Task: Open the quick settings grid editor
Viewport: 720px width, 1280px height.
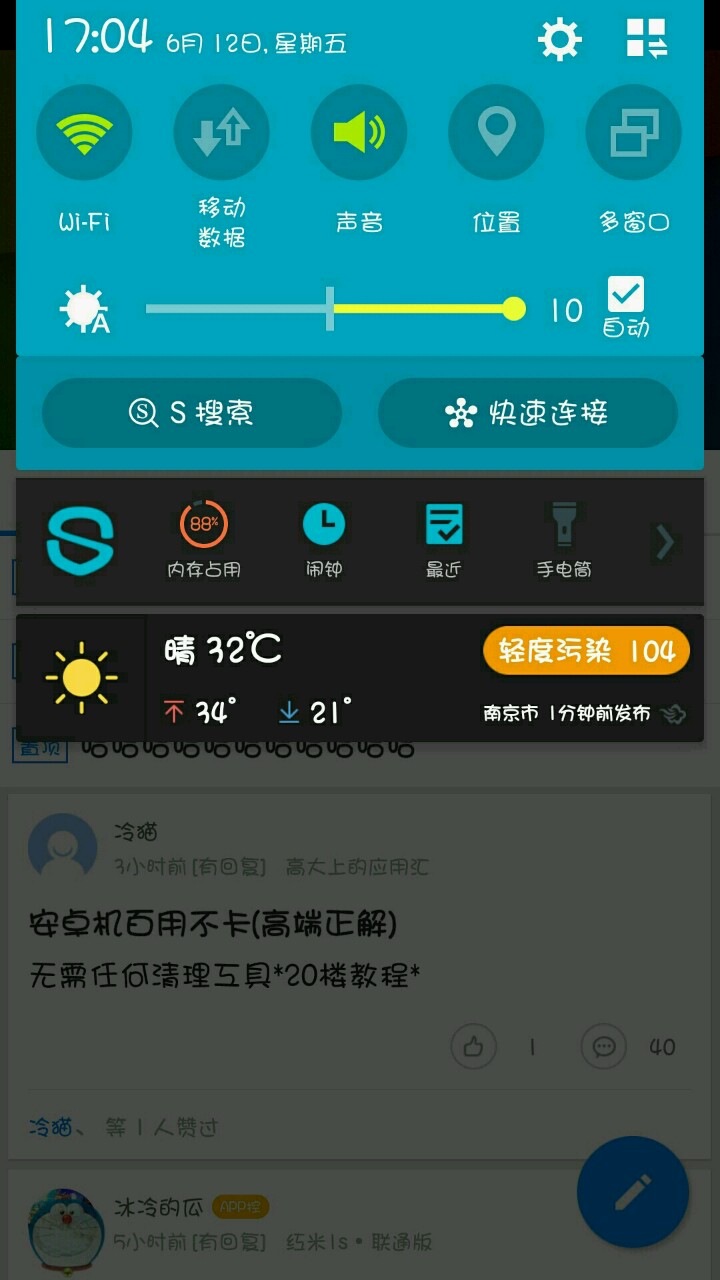Action: coord(646,39)
